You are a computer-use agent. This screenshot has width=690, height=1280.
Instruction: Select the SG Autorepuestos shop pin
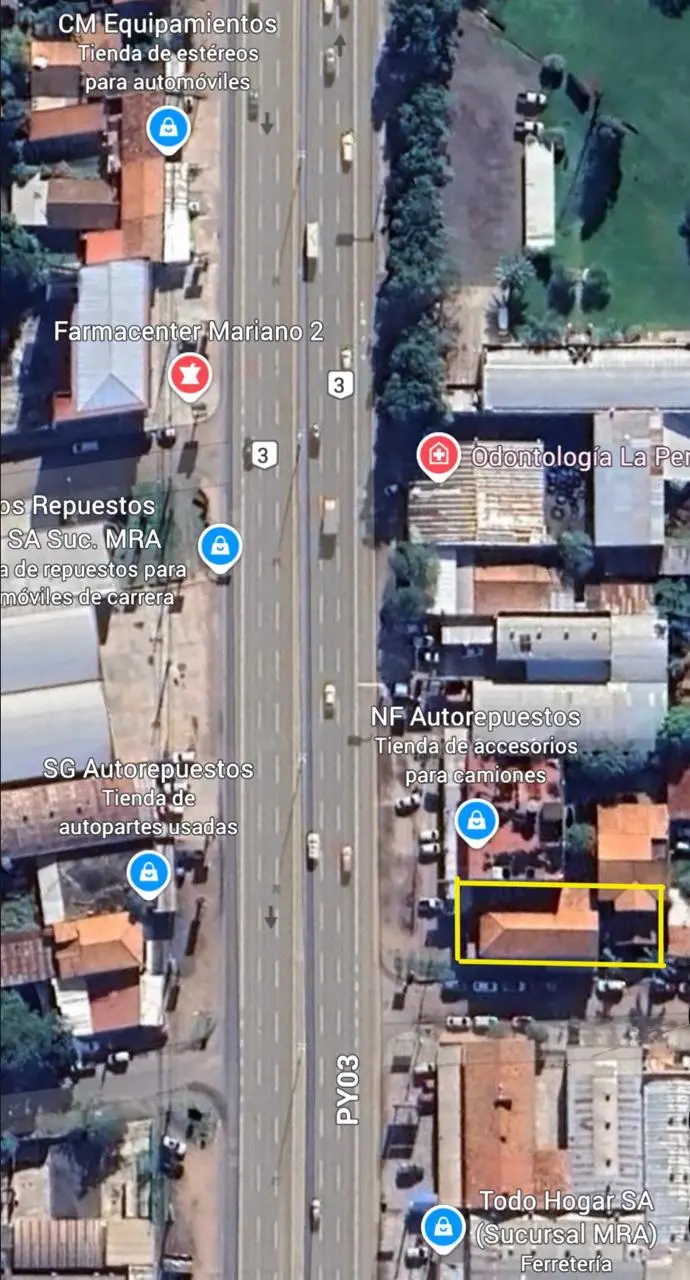tap(149, 872)
